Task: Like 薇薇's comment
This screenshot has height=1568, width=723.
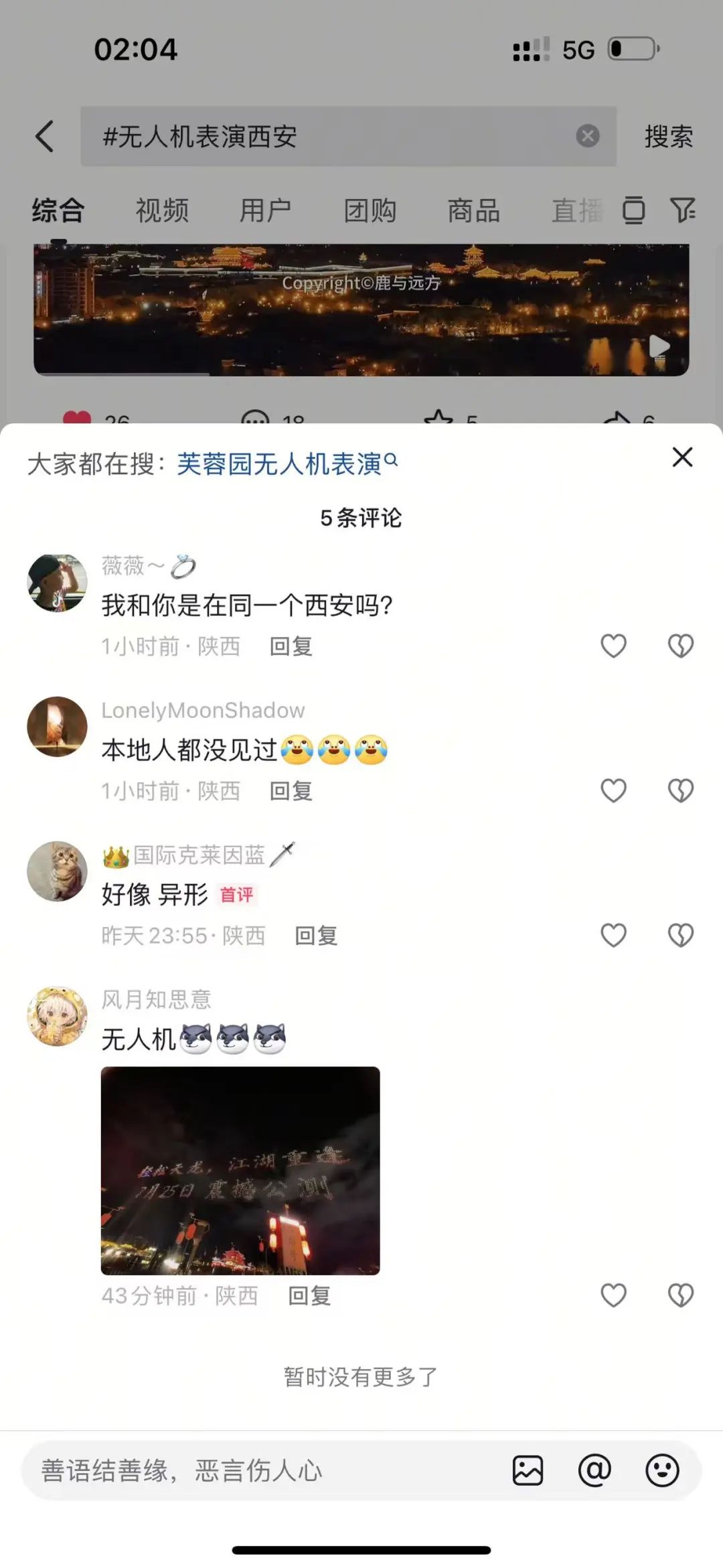Action: 613,646
